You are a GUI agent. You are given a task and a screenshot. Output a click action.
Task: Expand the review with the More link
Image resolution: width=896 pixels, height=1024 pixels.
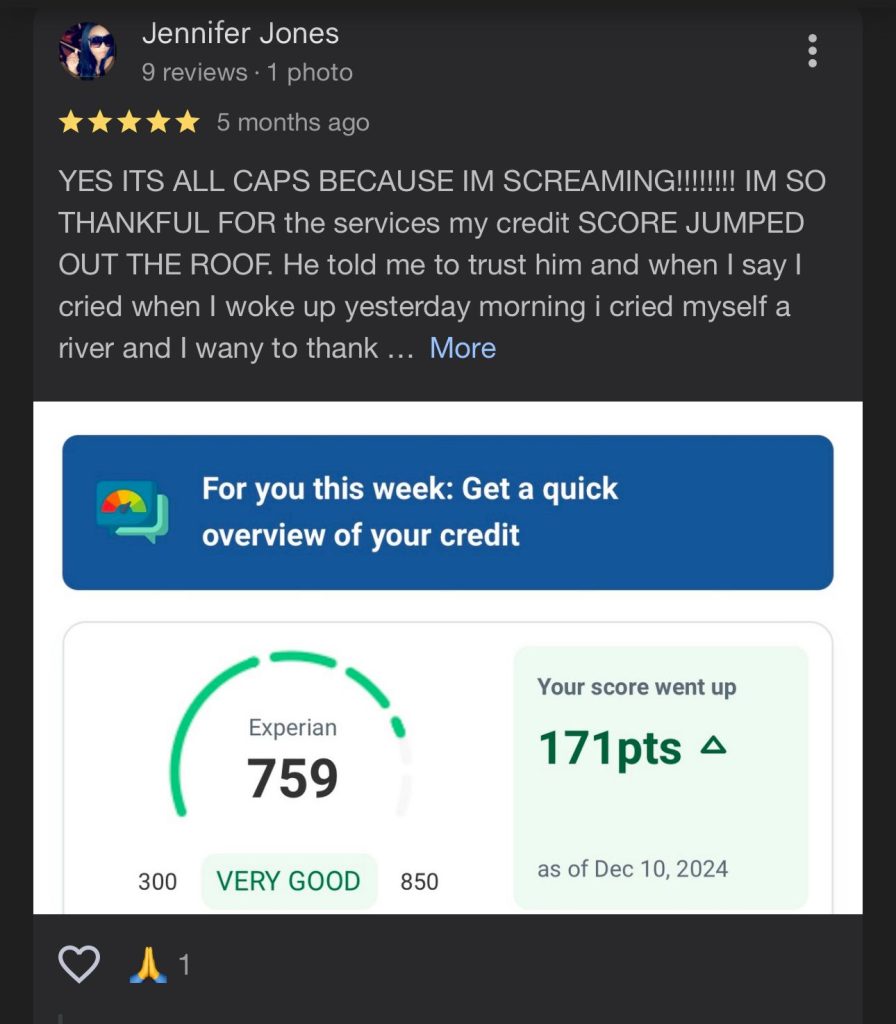[x=462, y=348]
